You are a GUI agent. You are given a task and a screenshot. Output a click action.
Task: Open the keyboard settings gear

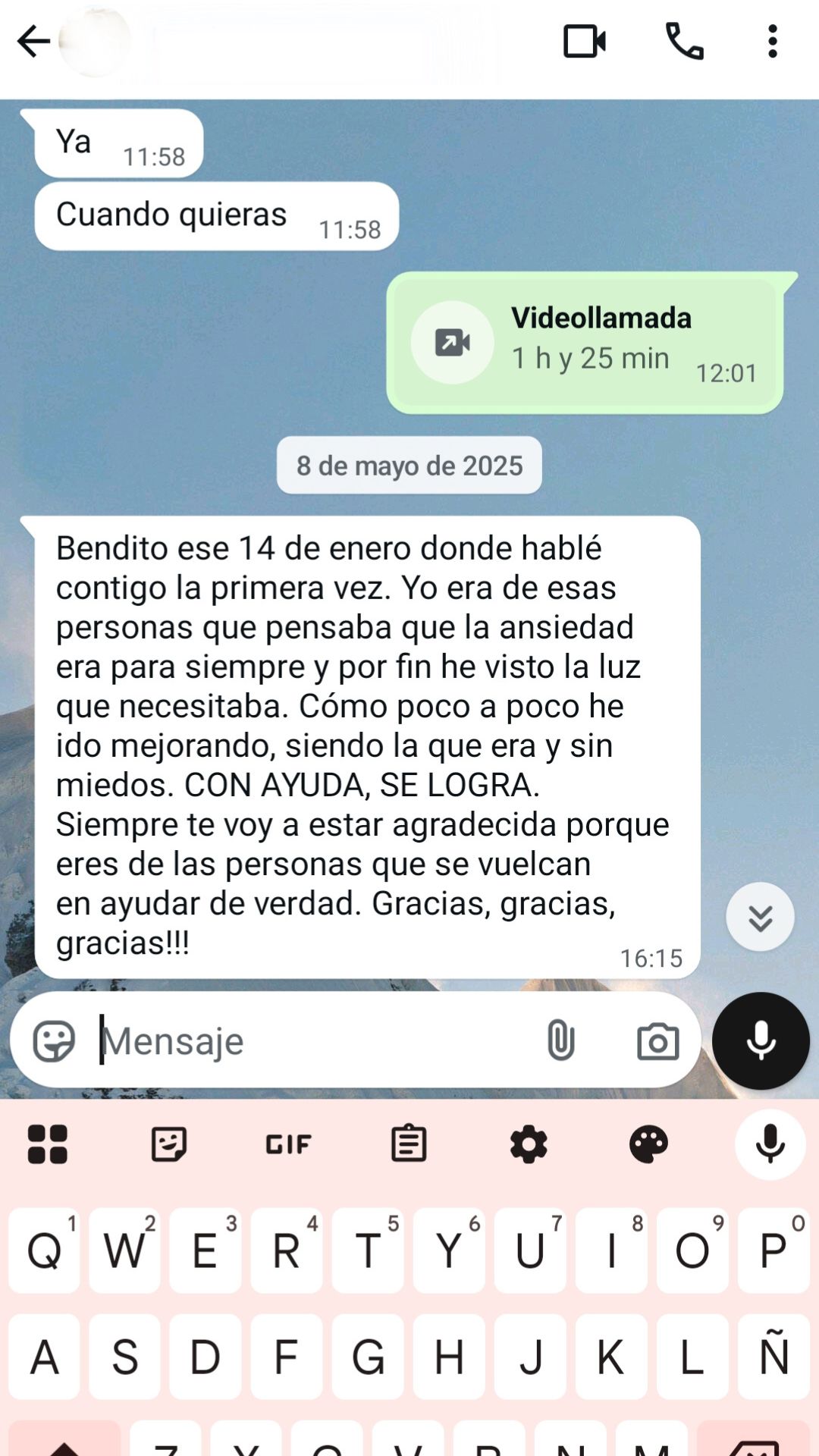[529, 1144]
